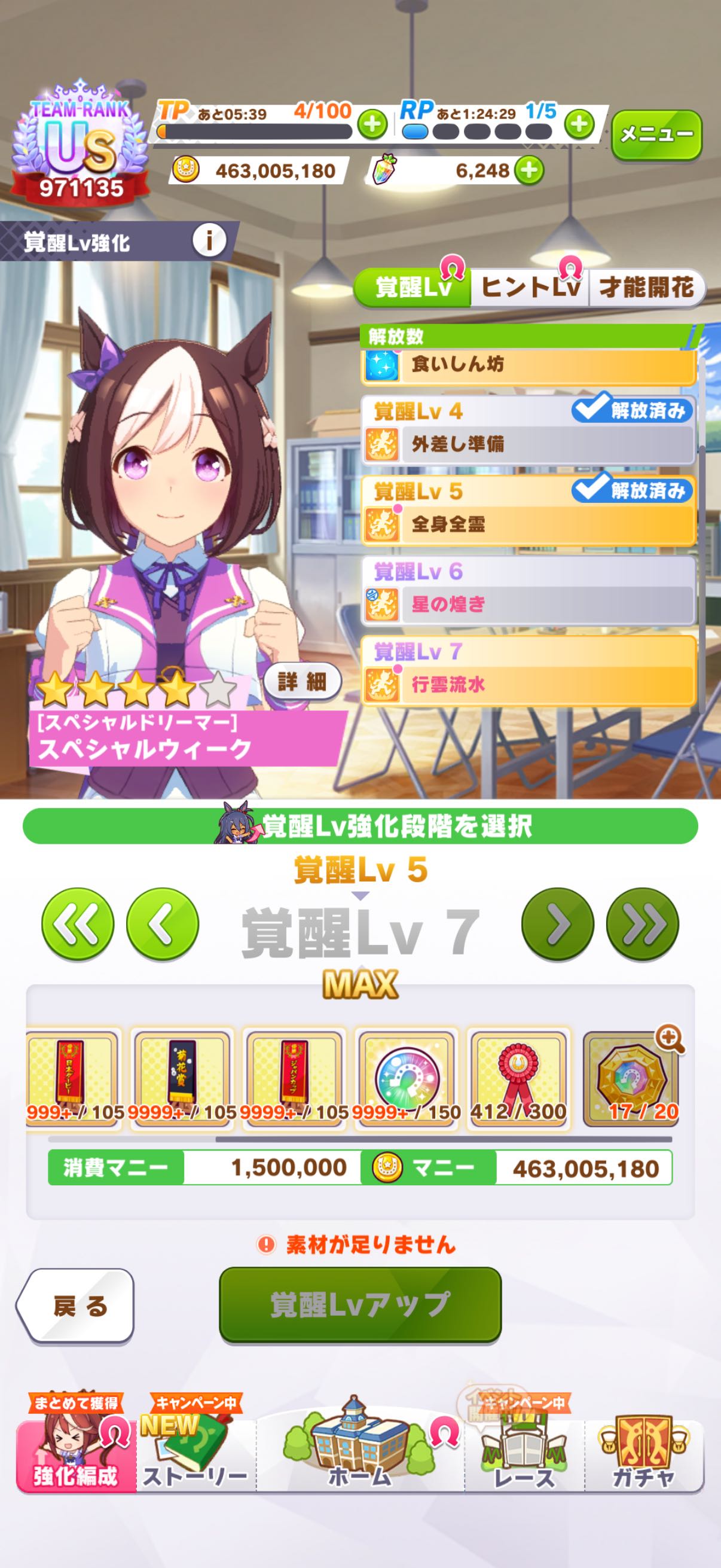Return to the ホーム tab

tap(360, 1455)
